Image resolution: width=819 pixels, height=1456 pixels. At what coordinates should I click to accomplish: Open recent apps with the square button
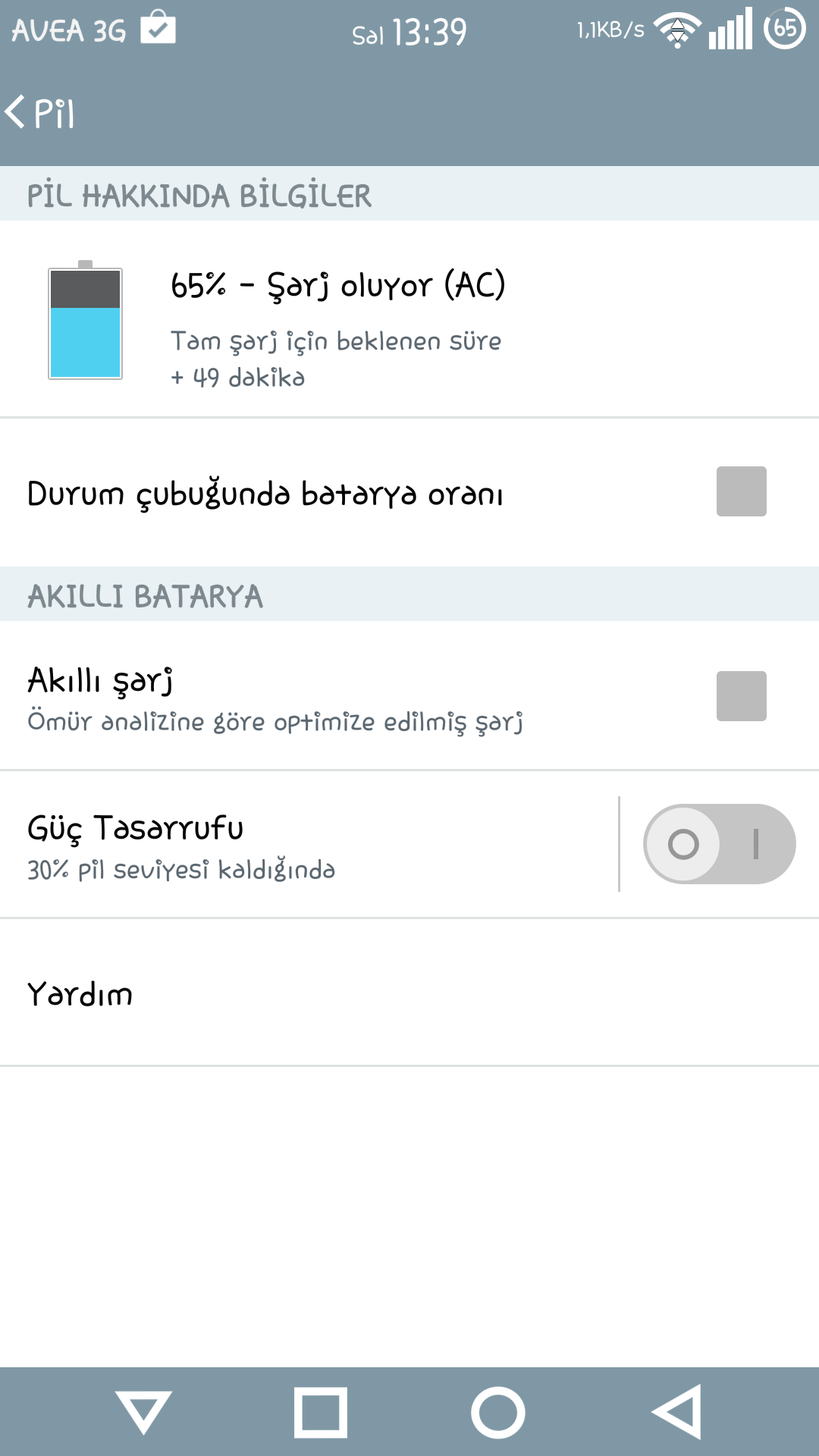[321, 1412]
